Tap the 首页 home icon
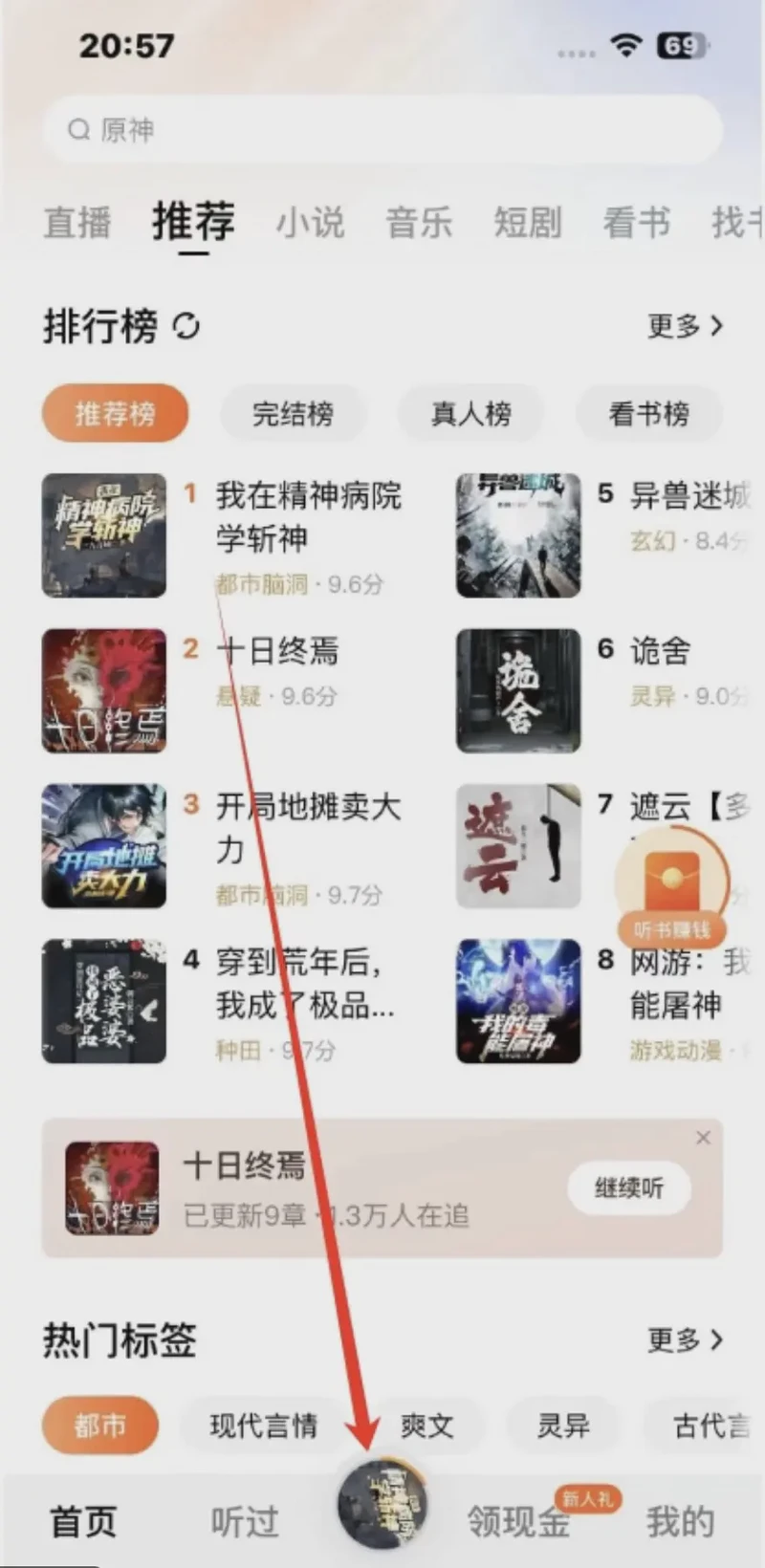765x1568 pixels. [84, 1520]
